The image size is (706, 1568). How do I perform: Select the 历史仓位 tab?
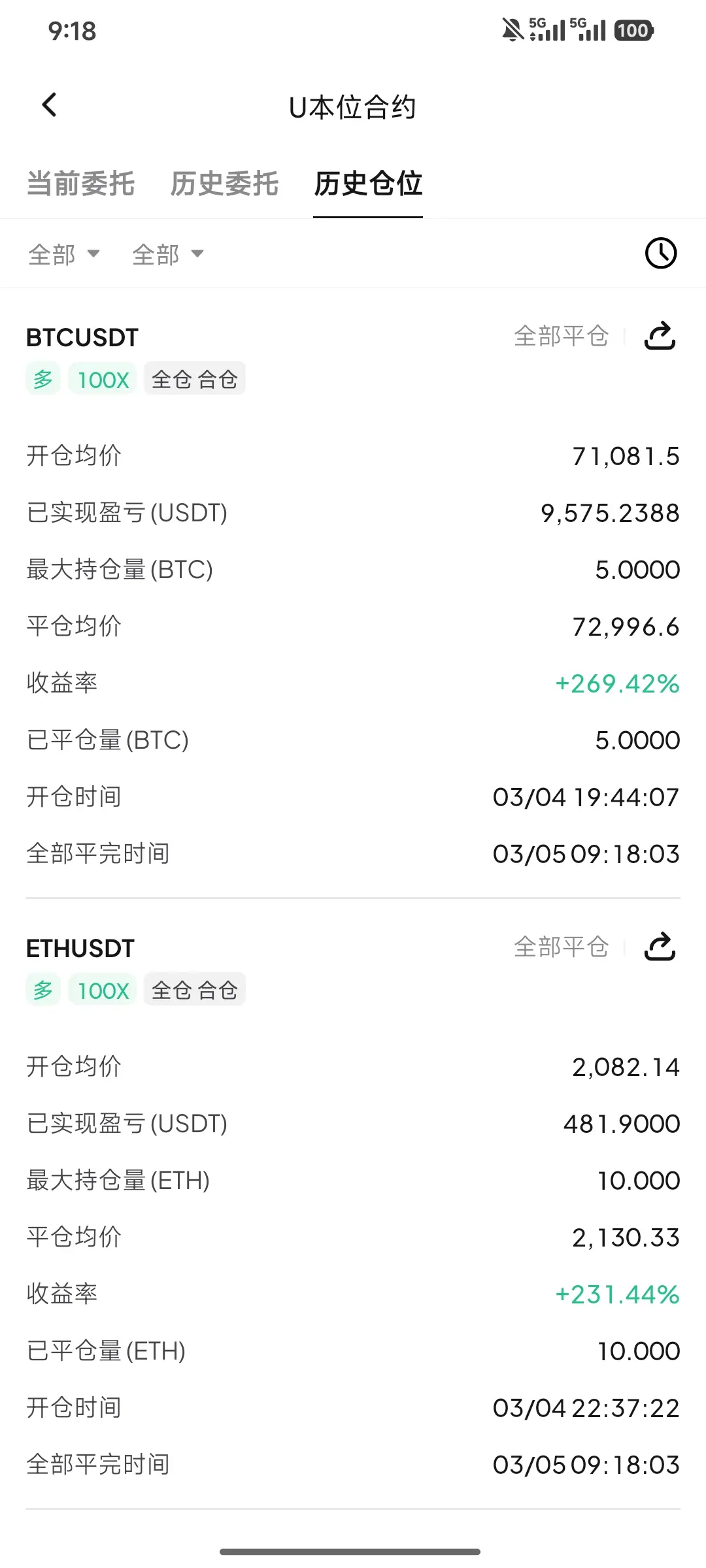tap(368, 184)
